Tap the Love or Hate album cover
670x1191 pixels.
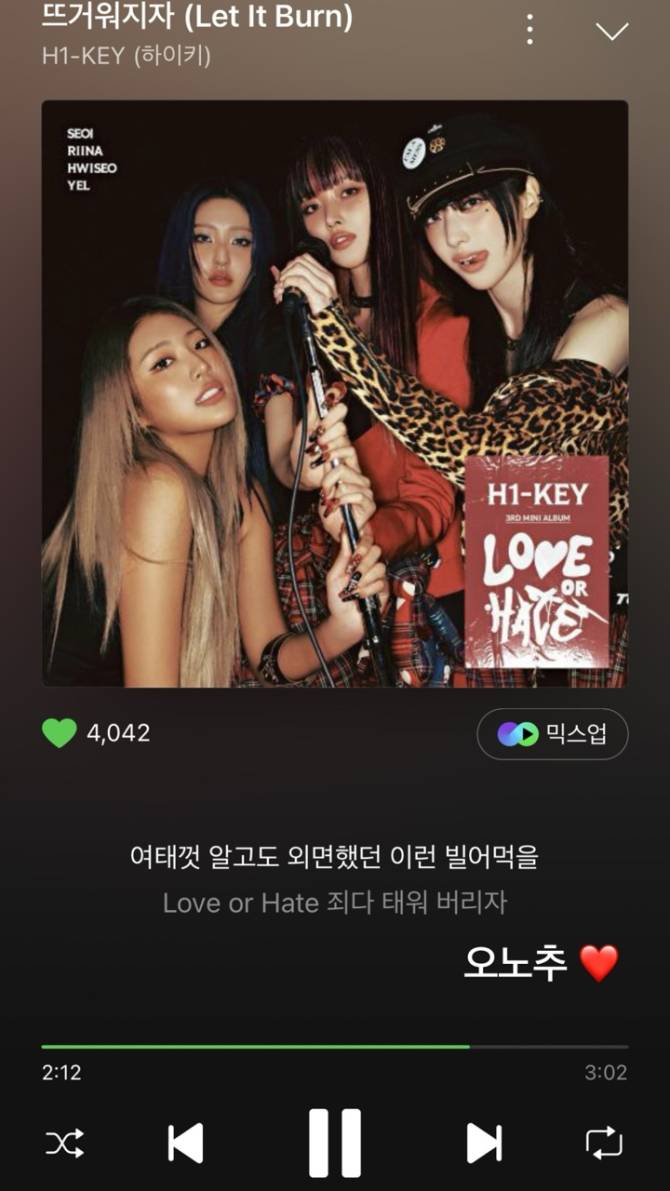pos(335,393)
